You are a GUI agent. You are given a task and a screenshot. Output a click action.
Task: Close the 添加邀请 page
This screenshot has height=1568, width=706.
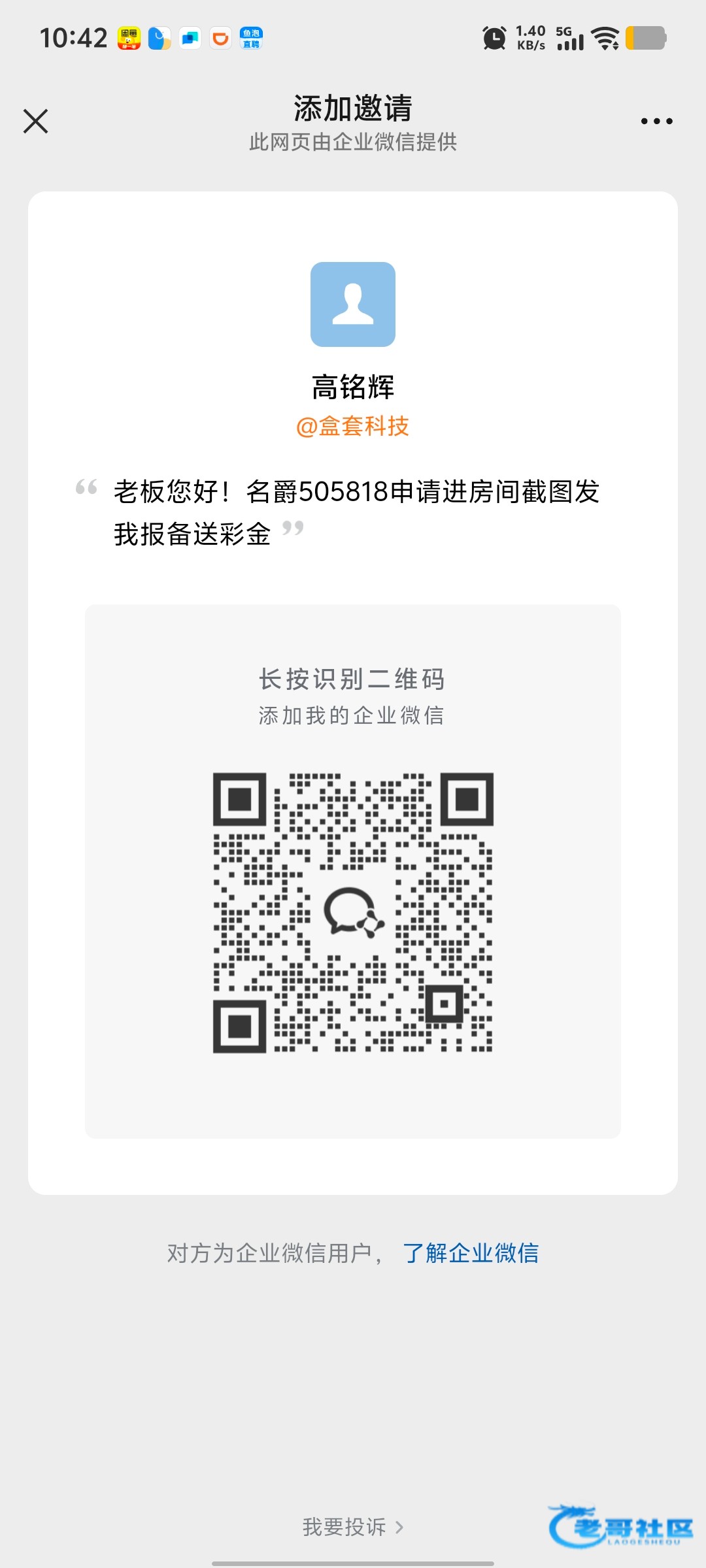click(36, 122)
